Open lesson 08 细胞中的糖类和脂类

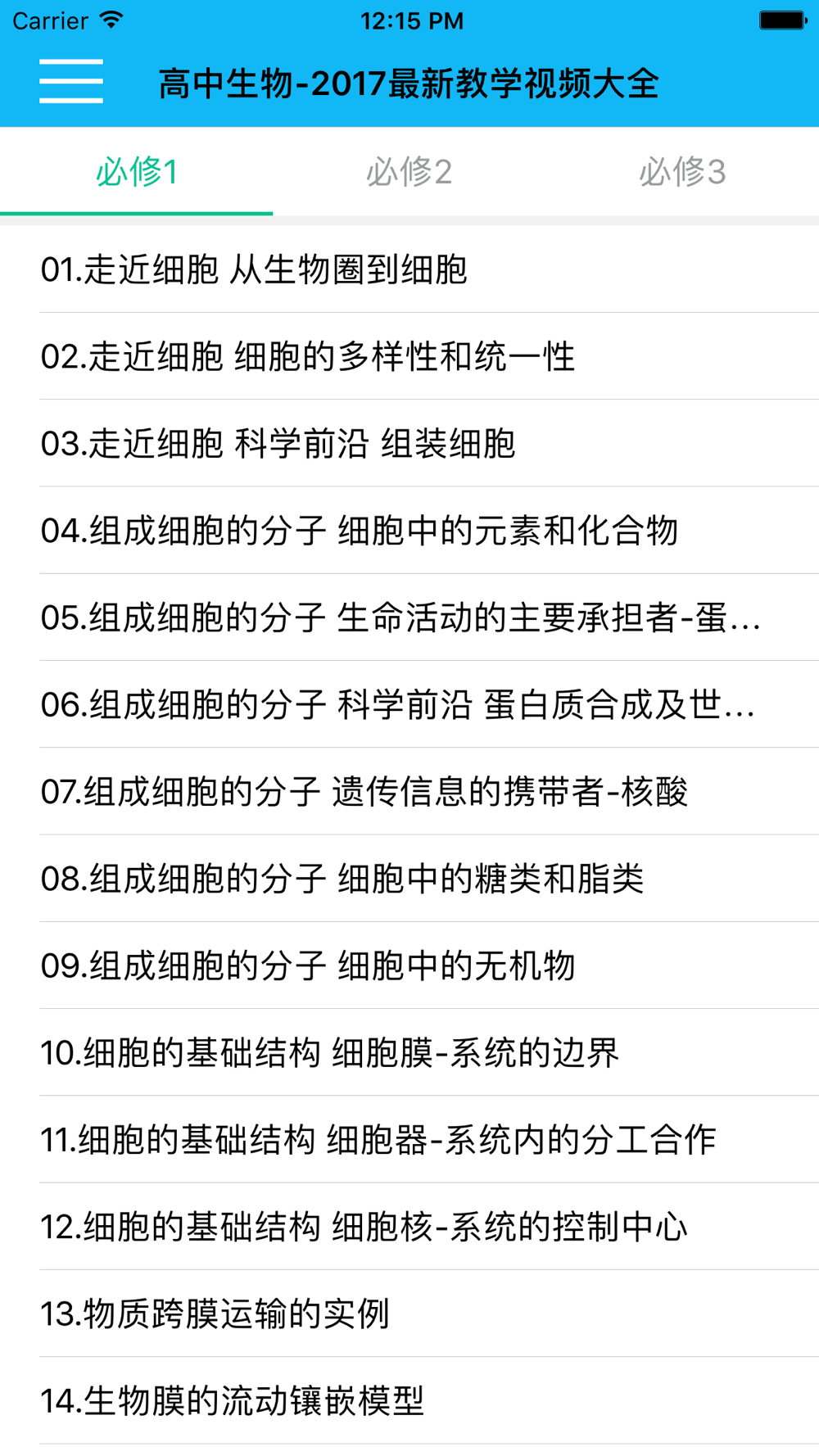coord(409,879)
